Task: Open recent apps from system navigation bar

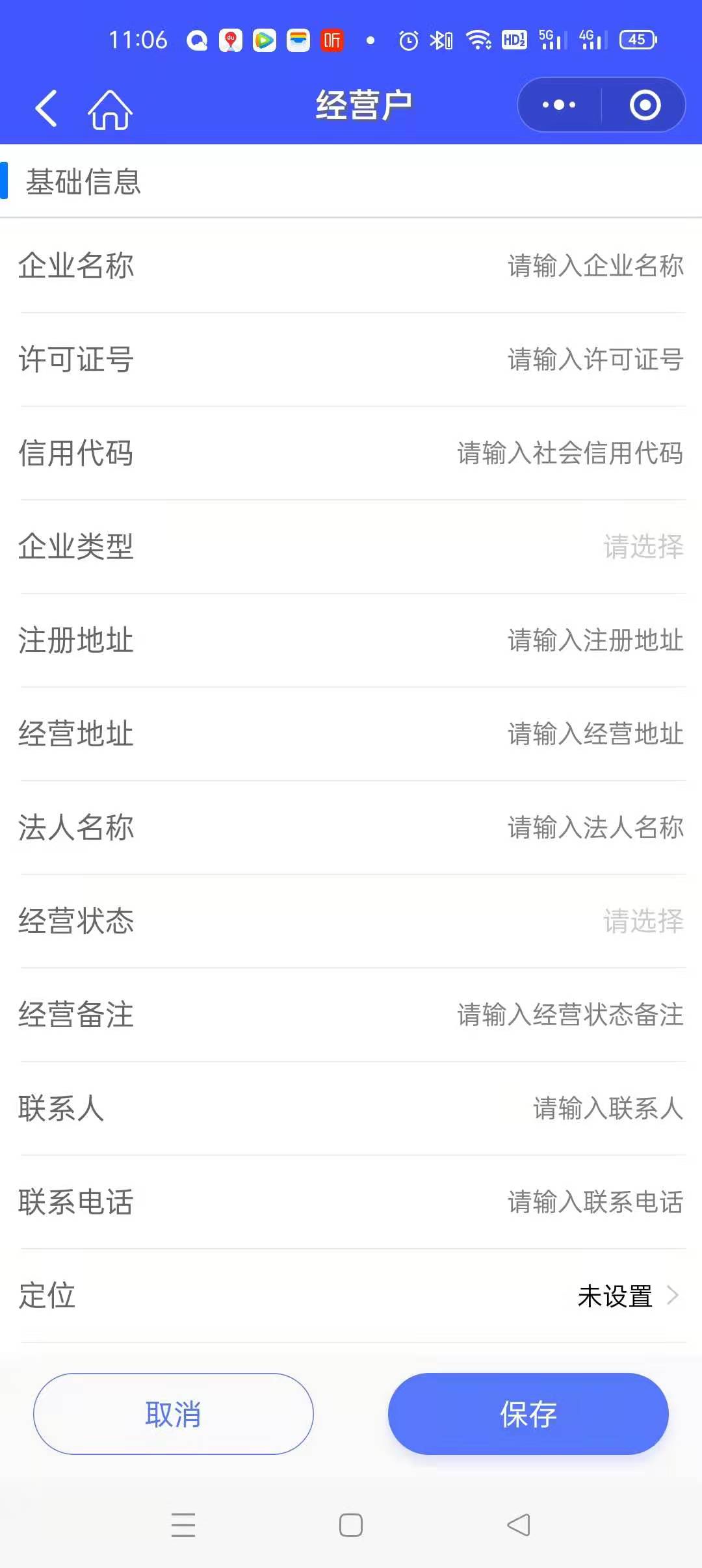Action: [183, 1524]
